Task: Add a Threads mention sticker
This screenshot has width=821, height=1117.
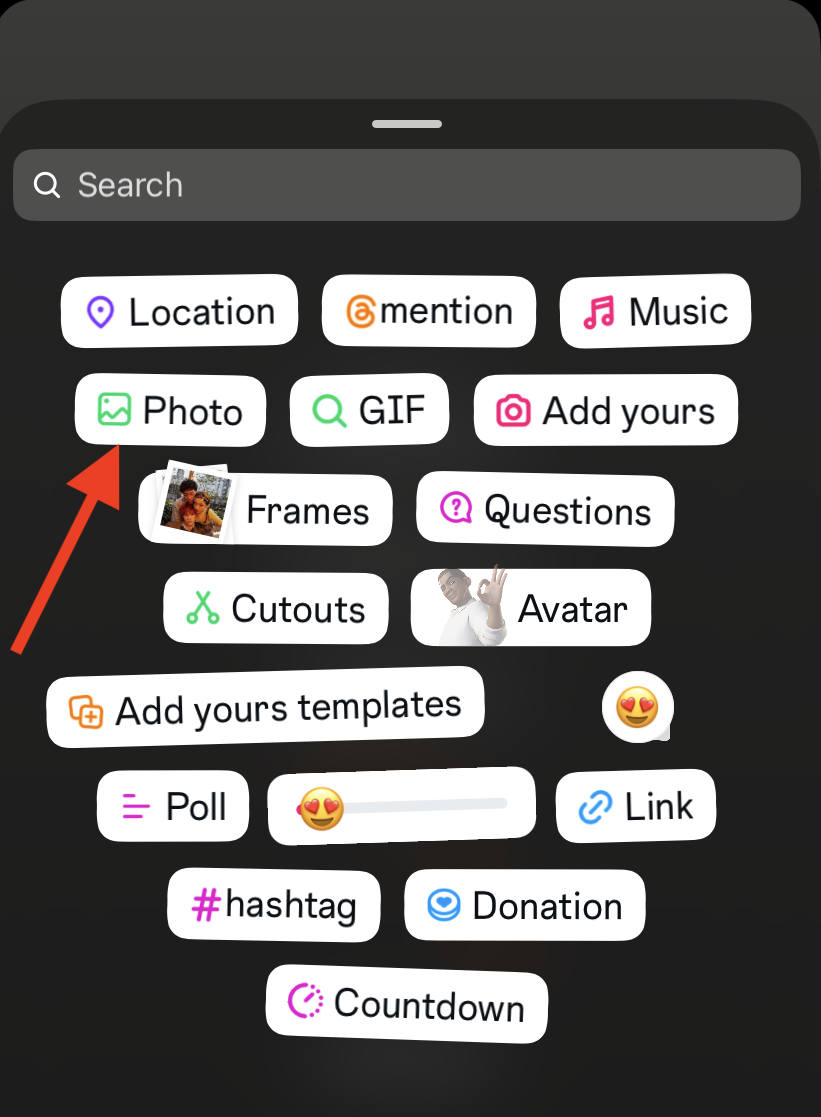Action: click(x=429, y=312)
